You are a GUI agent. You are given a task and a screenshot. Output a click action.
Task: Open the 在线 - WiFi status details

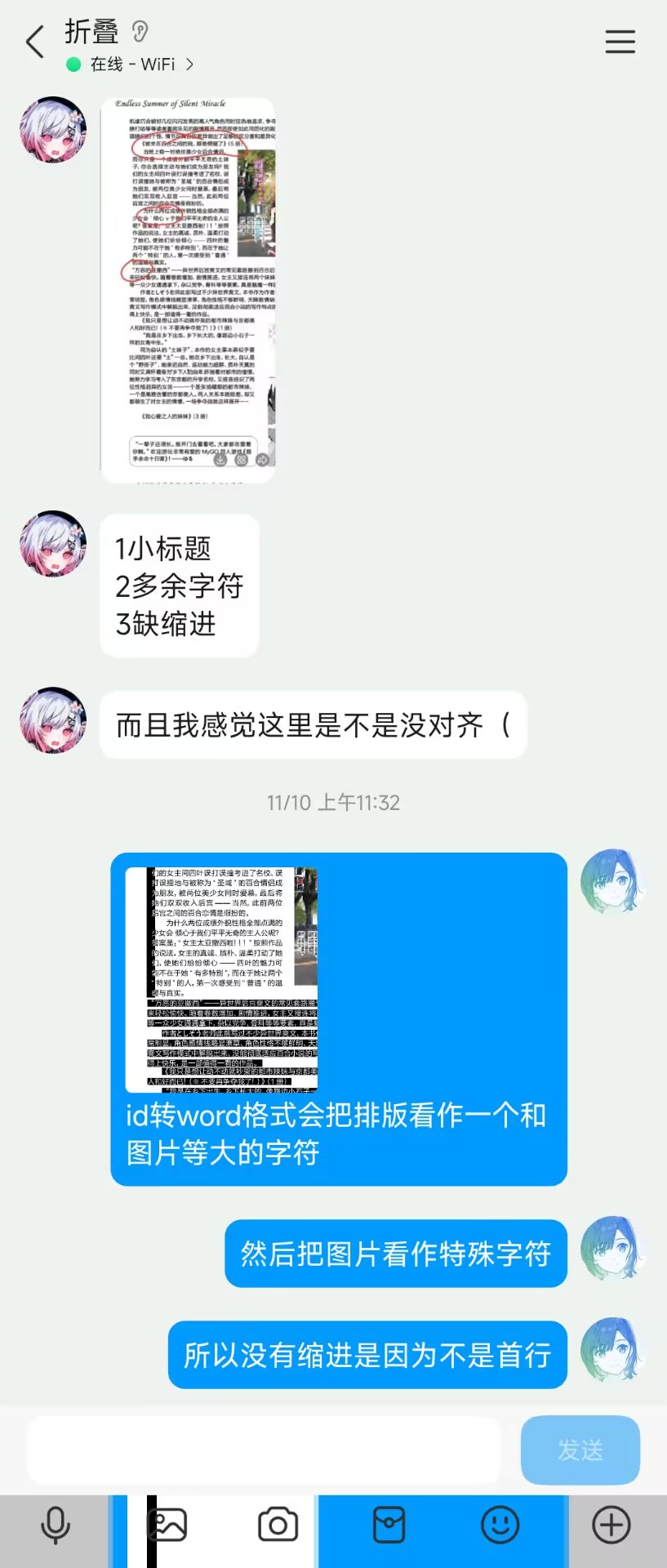[131, 65]
